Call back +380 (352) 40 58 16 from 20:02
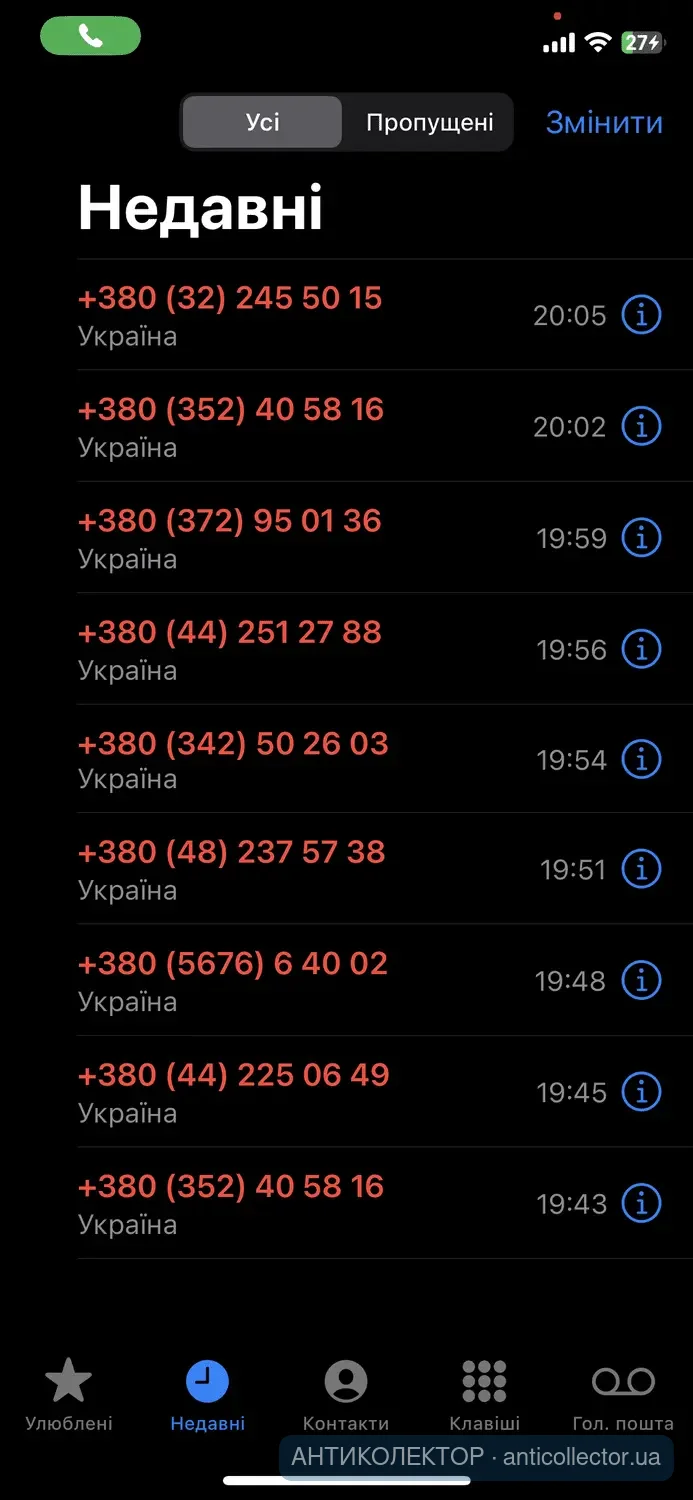Viewport: 693px width, 1500px height. click(231, 410)
